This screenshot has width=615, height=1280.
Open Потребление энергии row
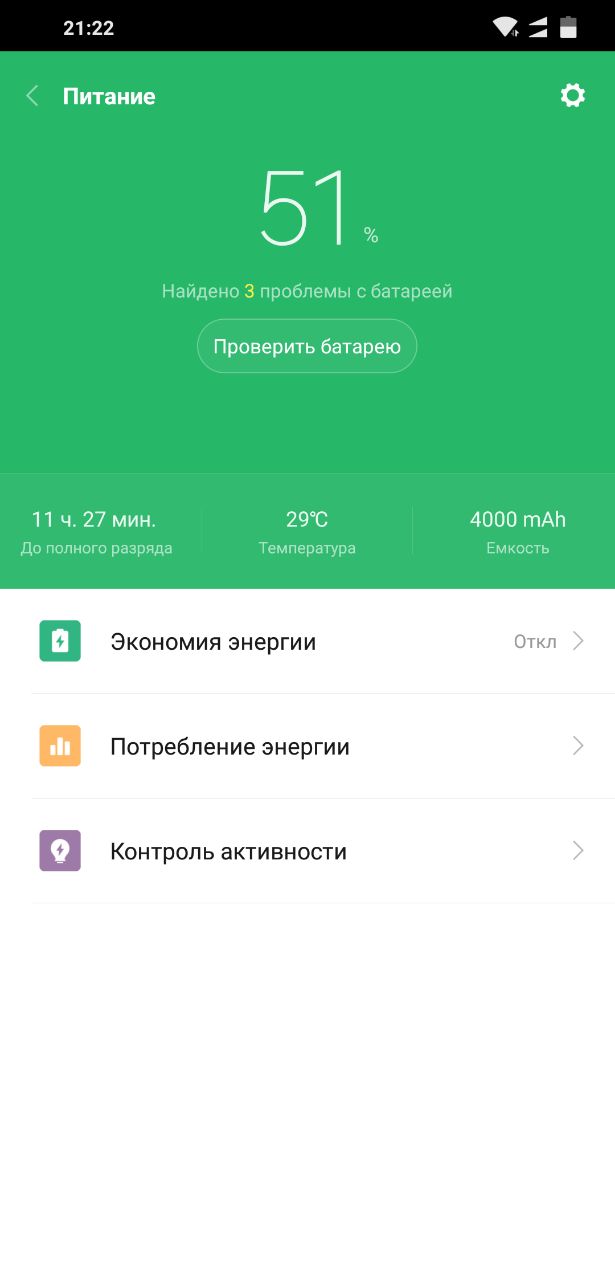point(307,746)
